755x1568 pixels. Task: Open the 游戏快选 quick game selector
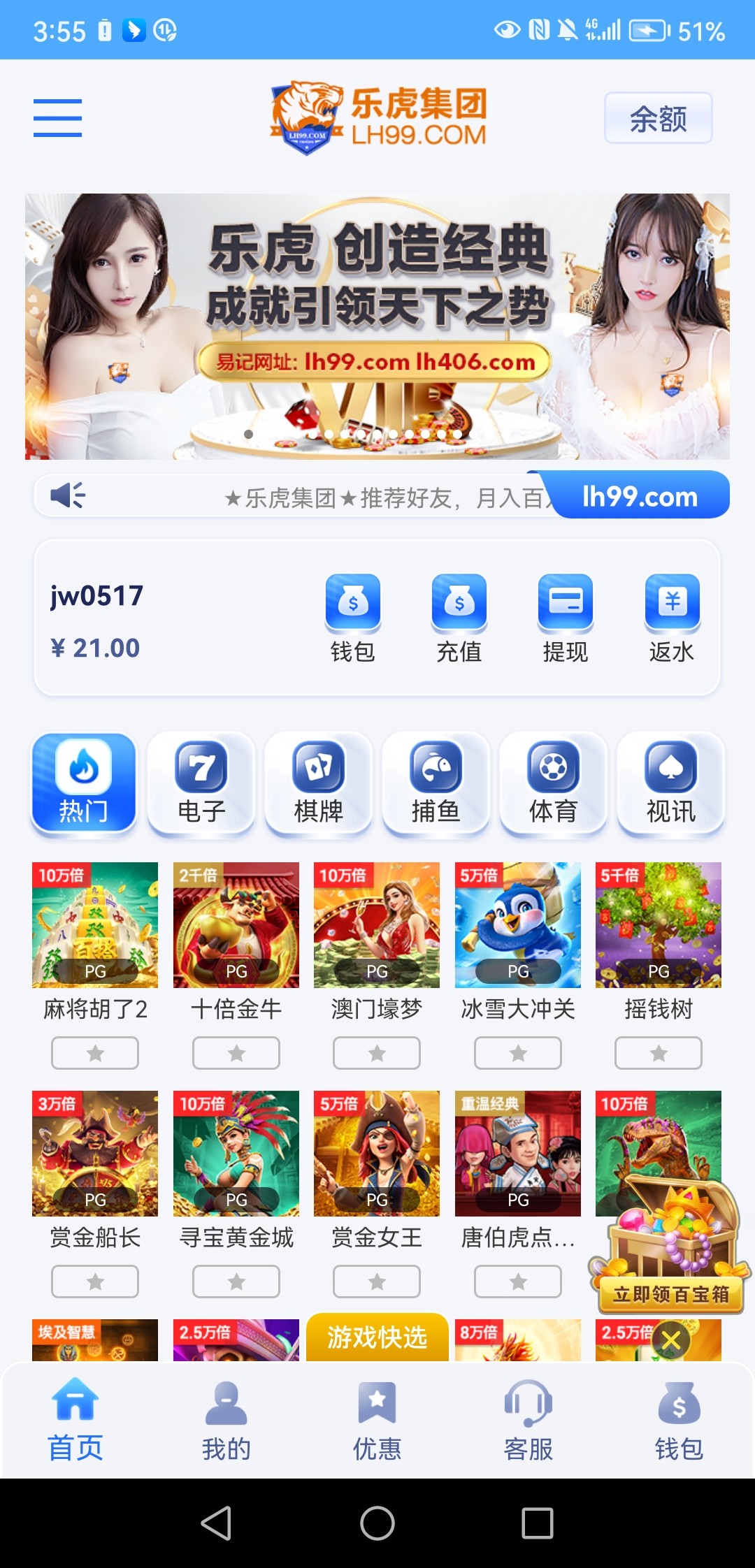[377, 1337]
